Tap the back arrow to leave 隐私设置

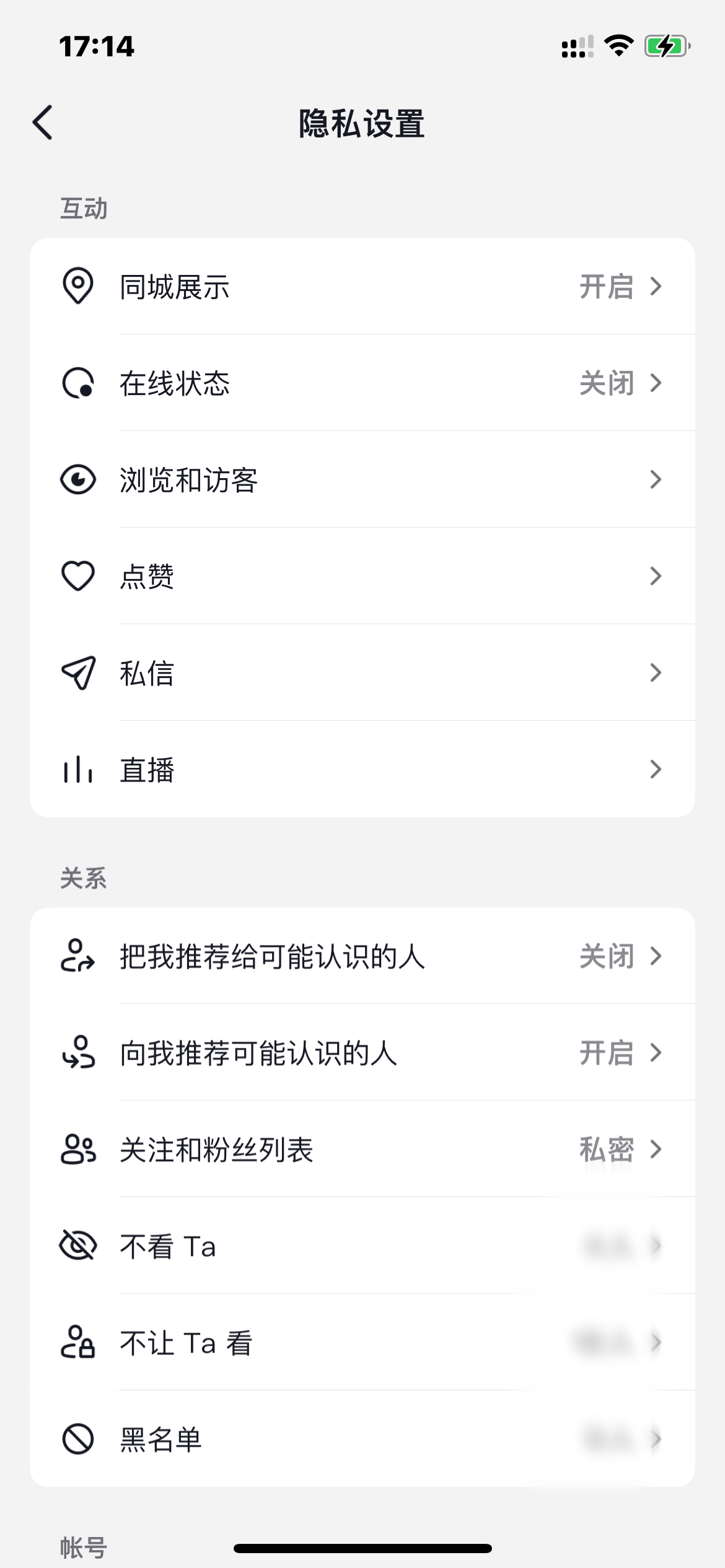click(x=43, y=121)
